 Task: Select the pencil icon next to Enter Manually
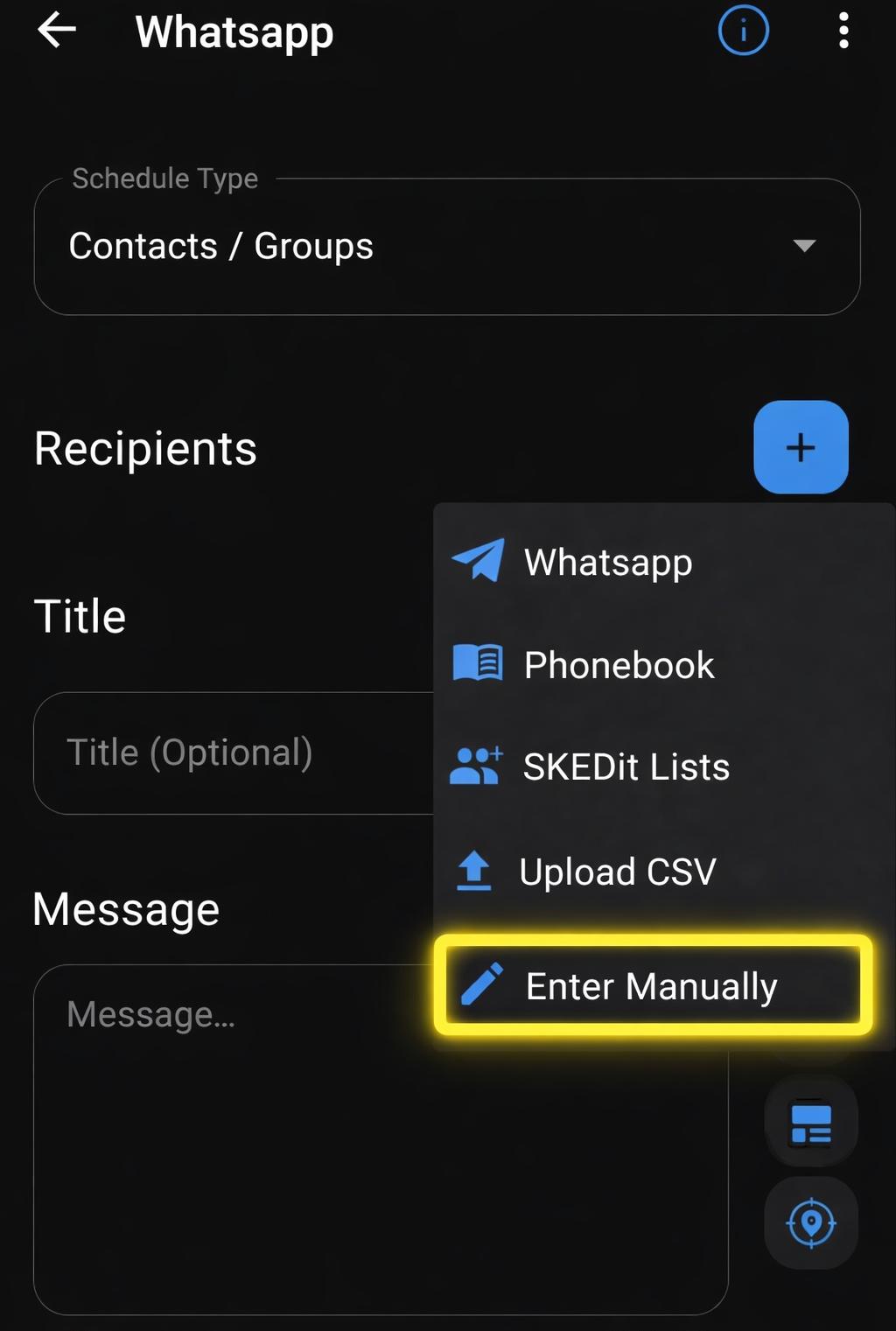pos(482,984)
